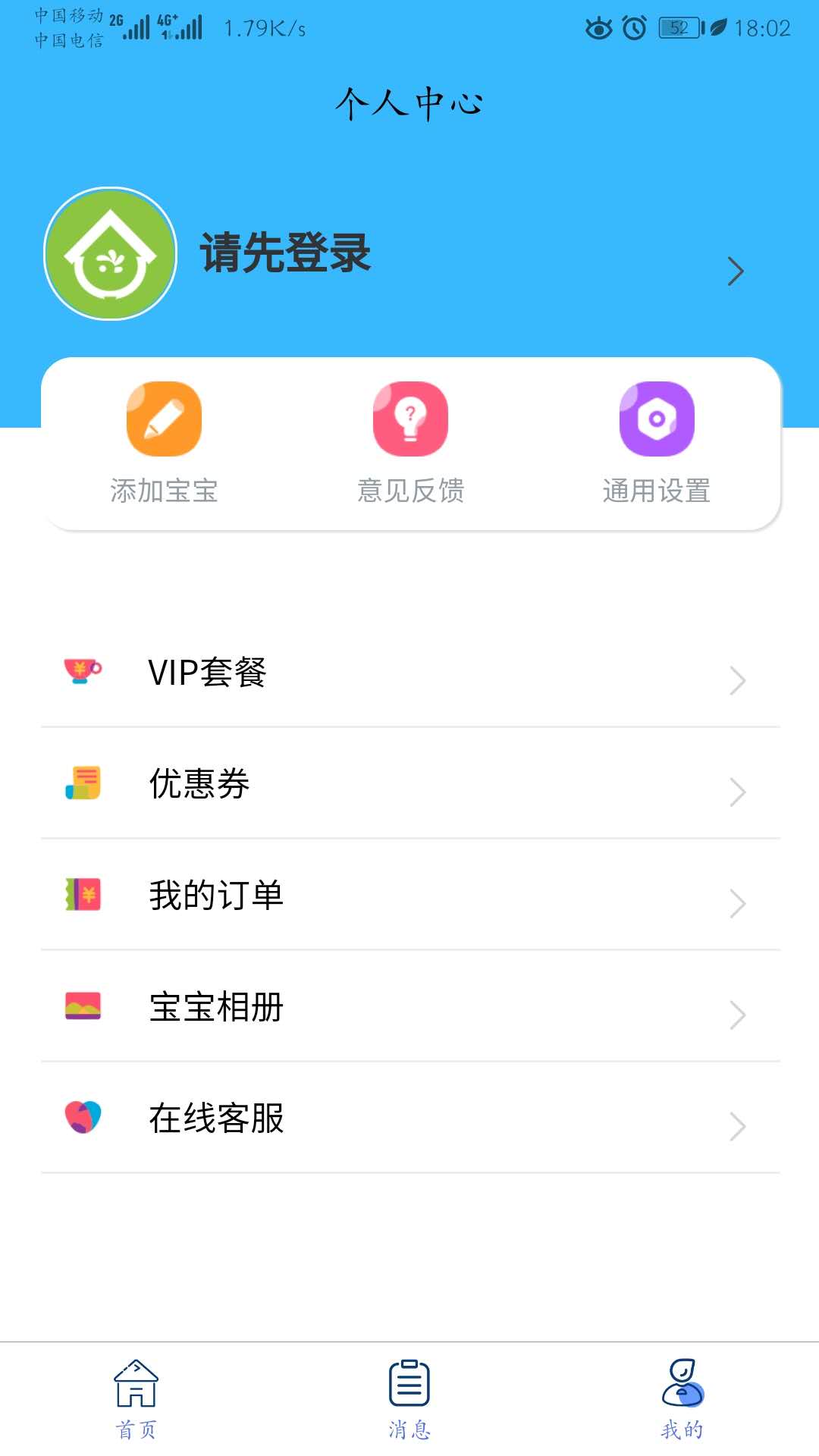Tap the 我的订单 ticket icon

coord(82,894)
